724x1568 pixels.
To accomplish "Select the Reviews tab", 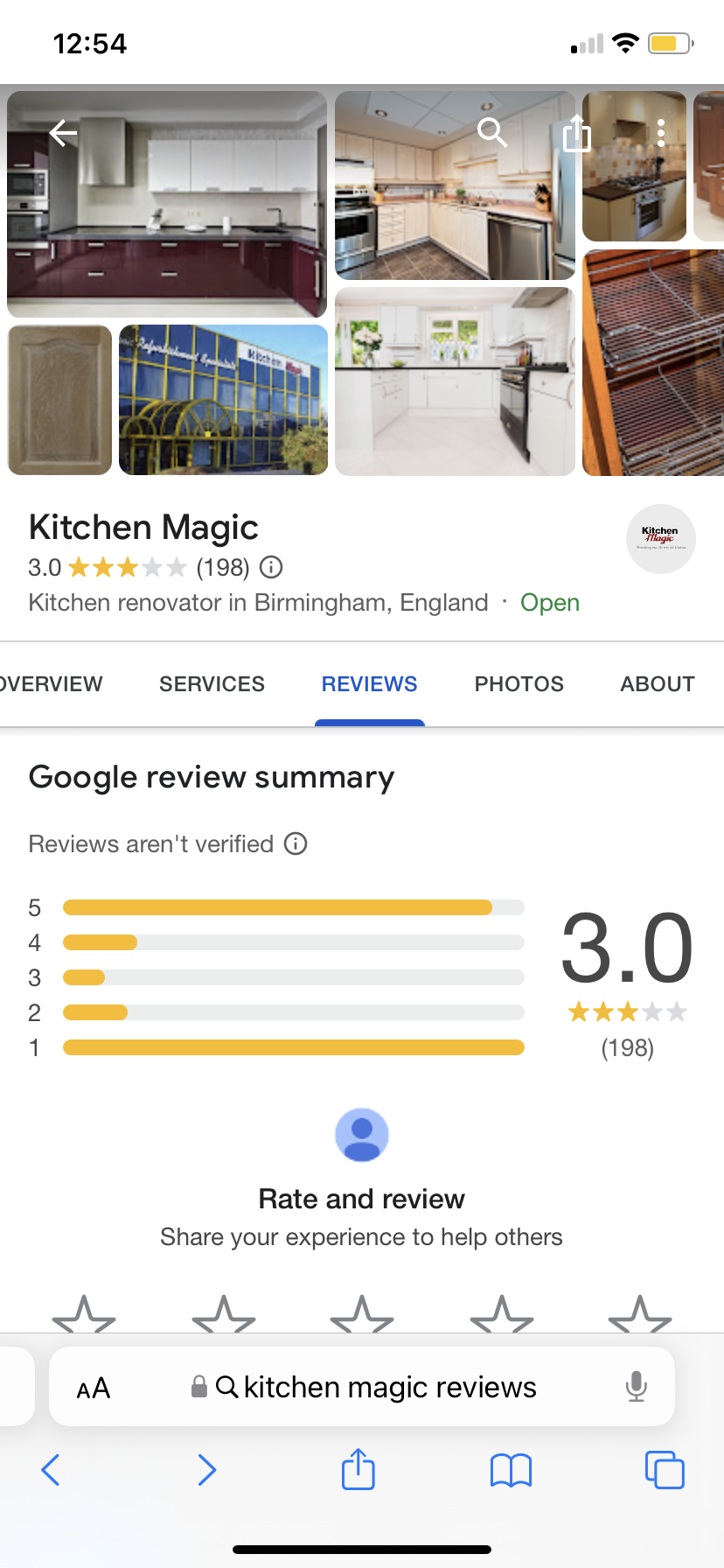I will [x=369, y=684].
